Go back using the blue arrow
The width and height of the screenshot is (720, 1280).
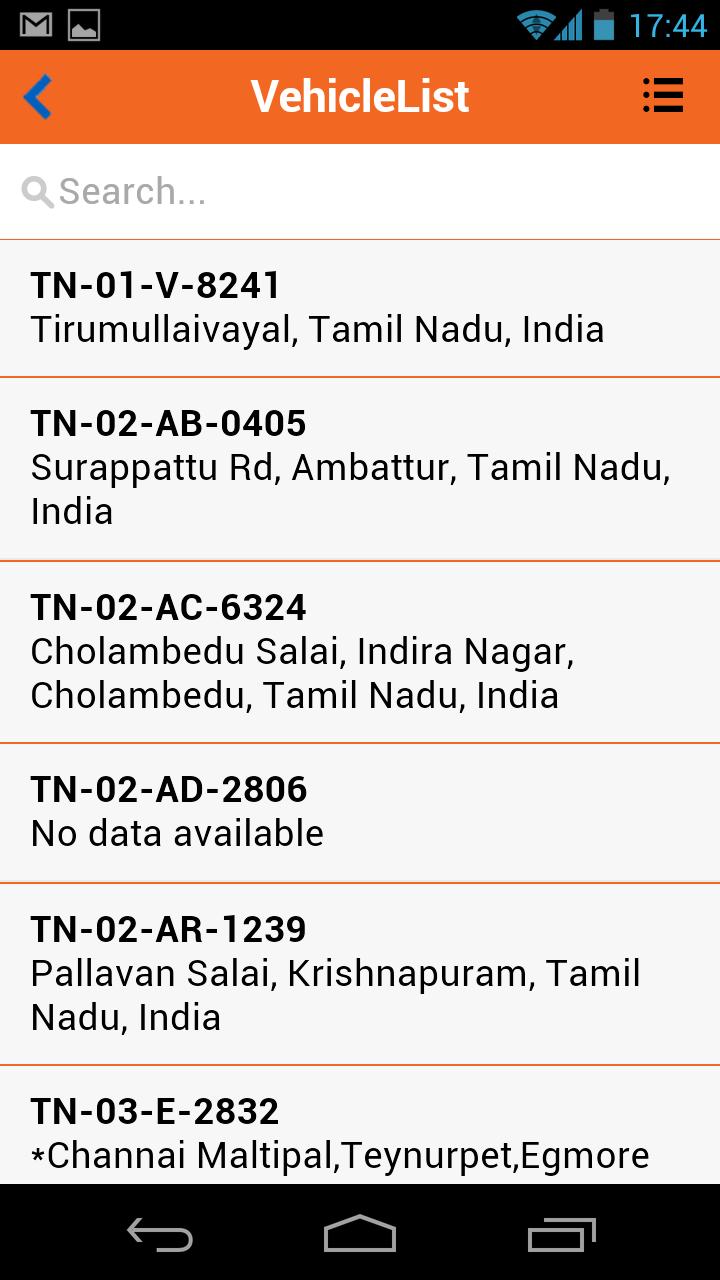(38, 97)
